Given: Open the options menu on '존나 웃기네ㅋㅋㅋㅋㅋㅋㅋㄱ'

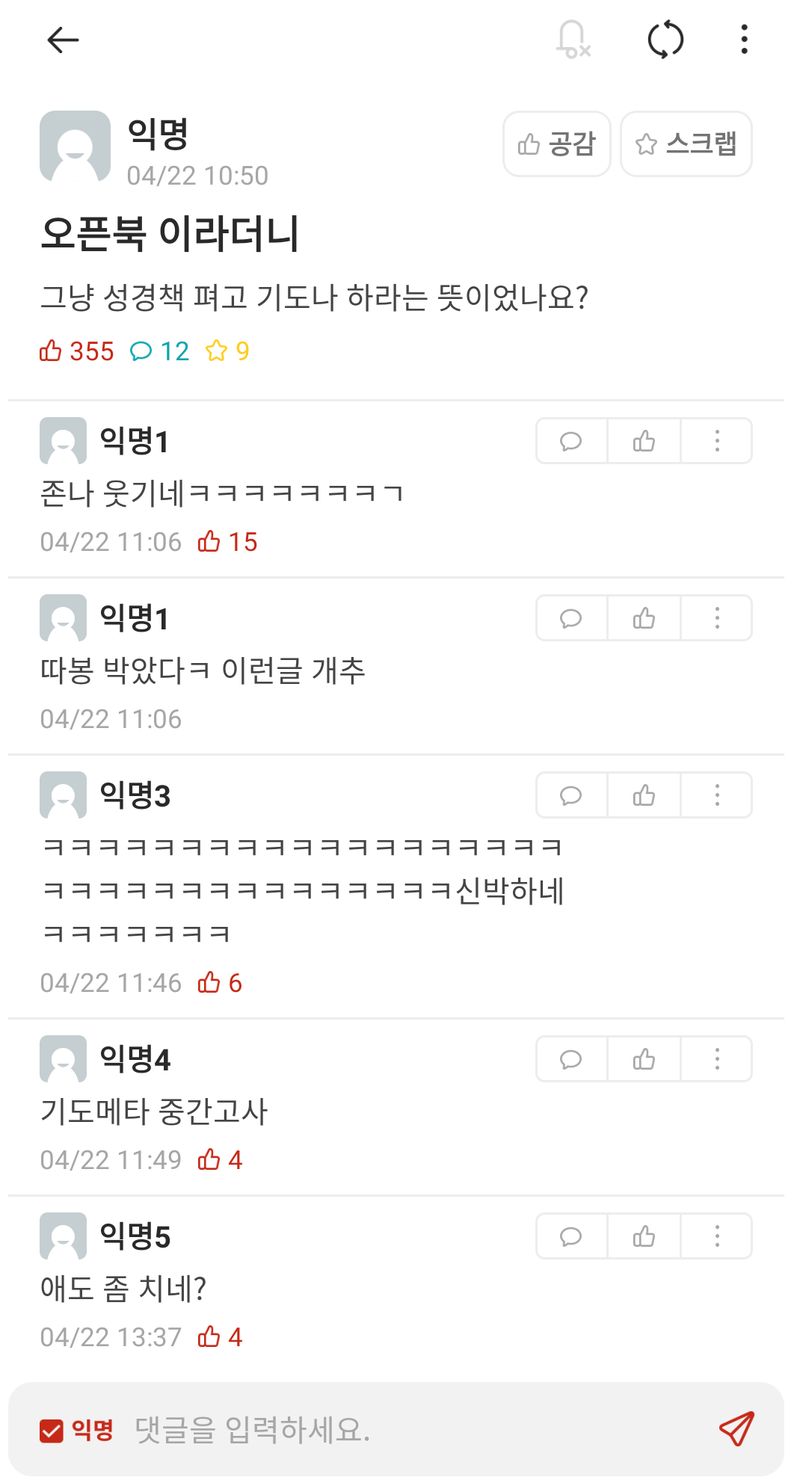Looking at the screenshot, I should [717, 441].
